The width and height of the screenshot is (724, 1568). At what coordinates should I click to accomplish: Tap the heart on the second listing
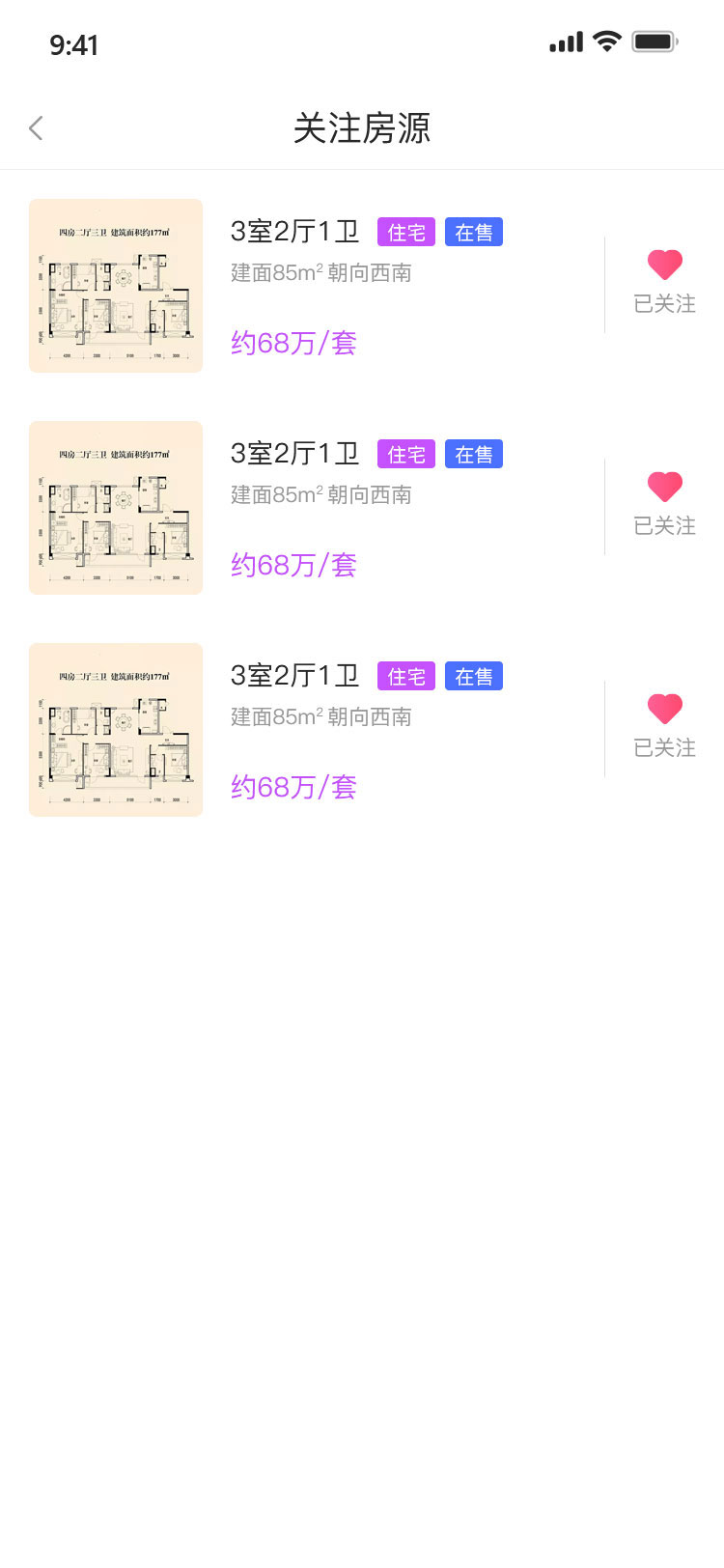click(665, 487)
